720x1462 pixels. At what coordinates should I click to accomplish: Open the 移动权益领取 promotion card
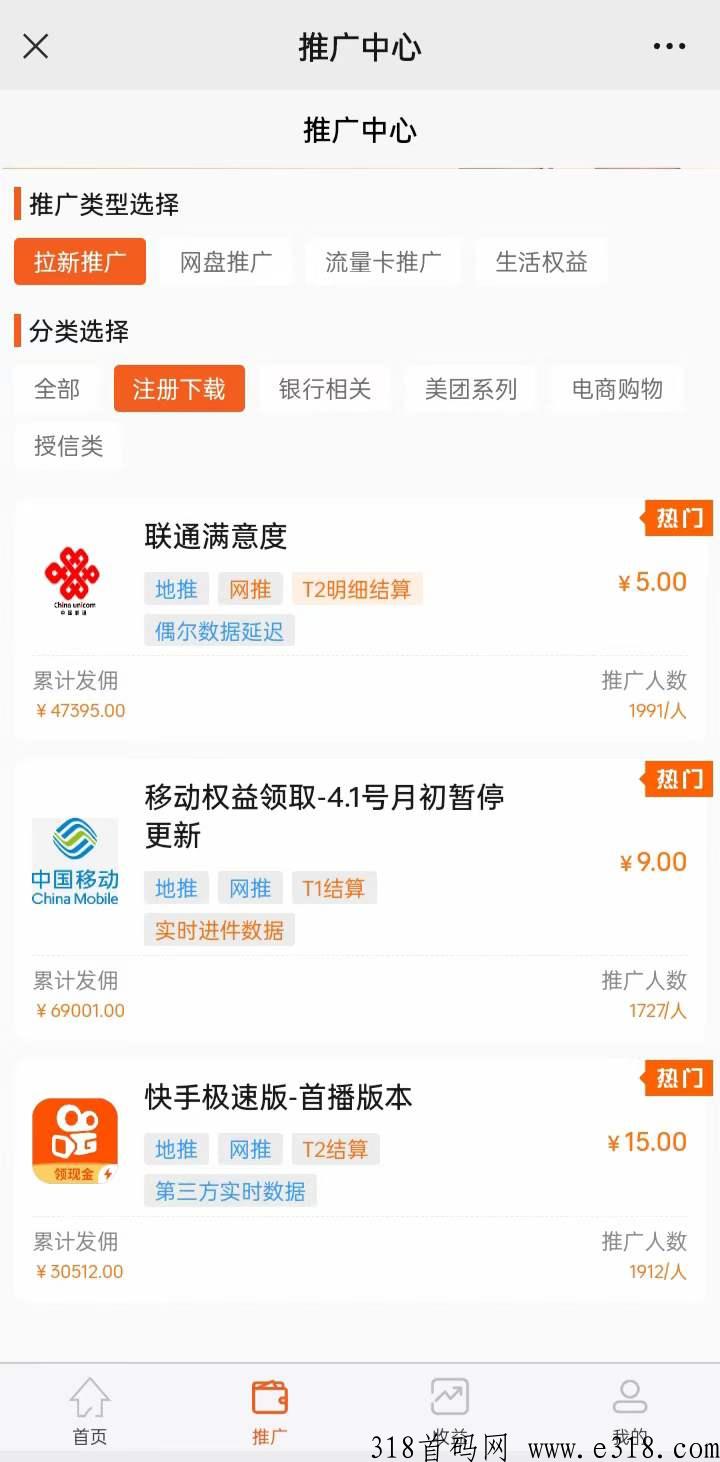[360, 900]
